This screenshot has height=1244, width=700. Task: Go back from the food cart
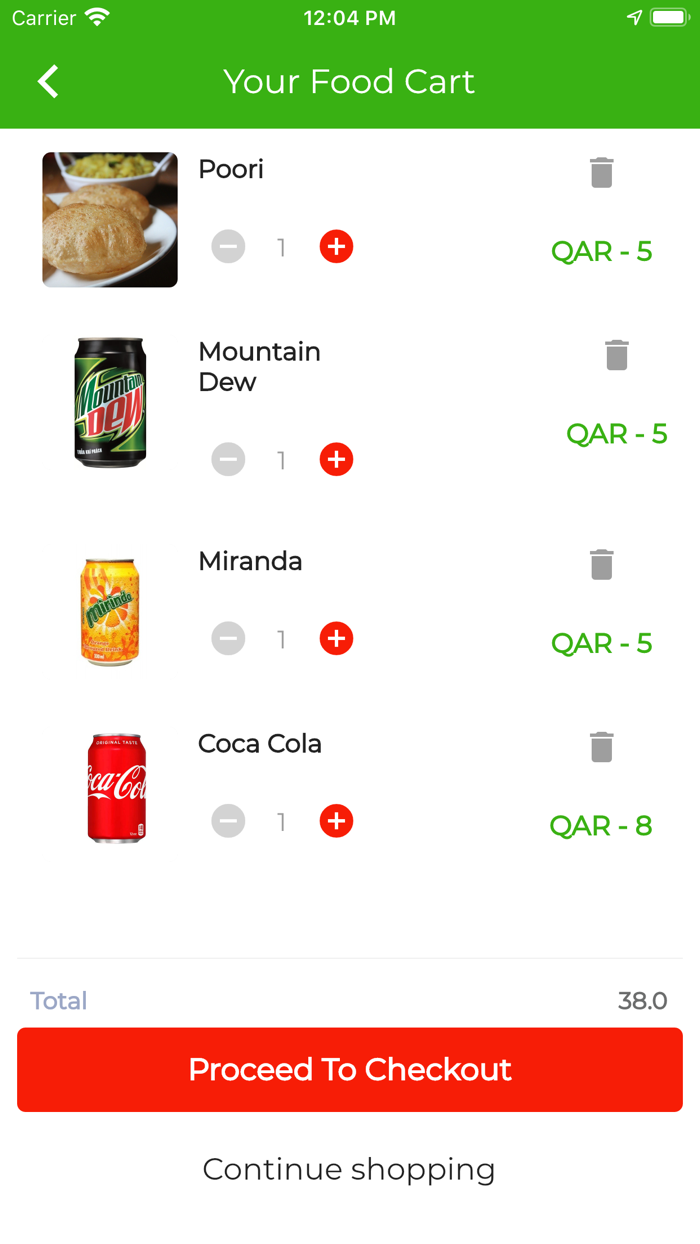48,82
